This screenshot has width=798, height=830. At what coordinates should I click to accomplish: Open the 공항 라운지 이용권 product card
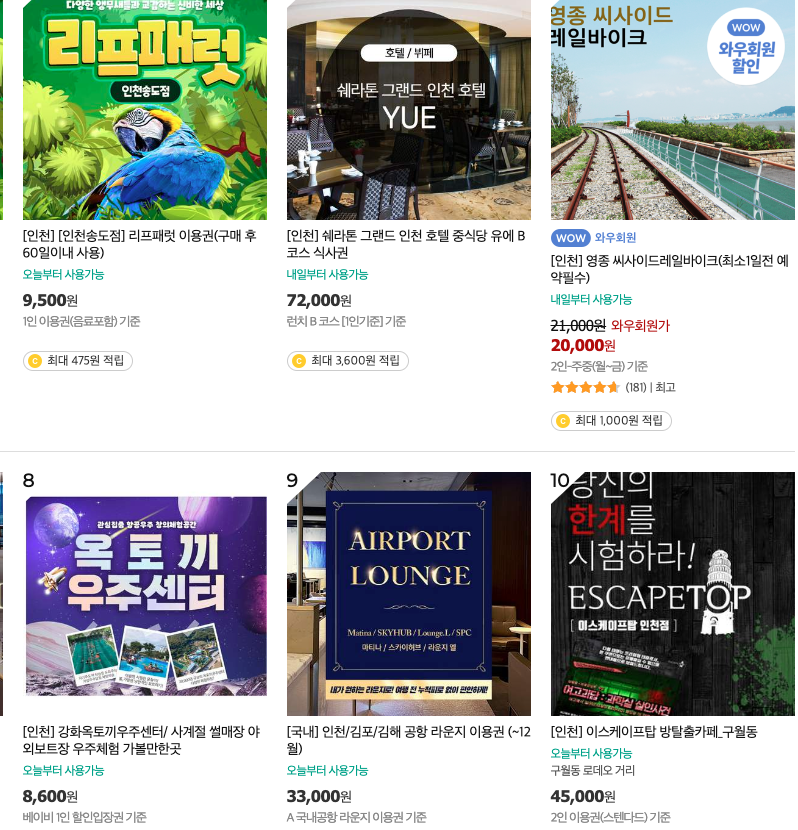tap(408, 595)
